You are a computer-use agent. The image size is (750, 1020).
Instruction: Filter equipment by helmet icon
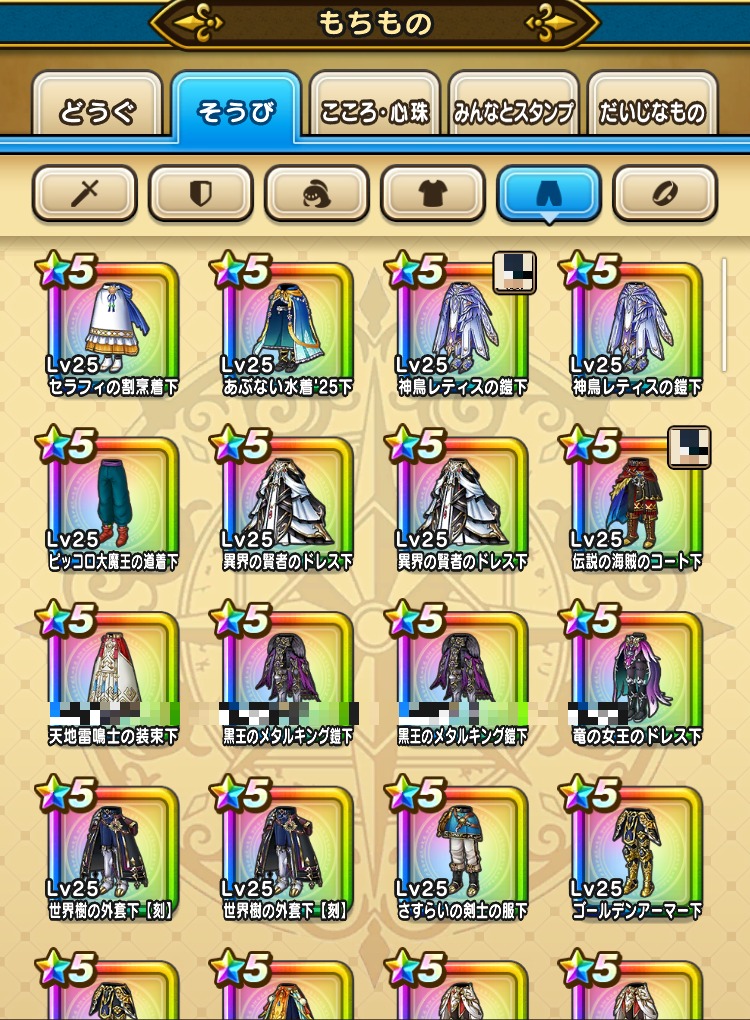point(316,193)
